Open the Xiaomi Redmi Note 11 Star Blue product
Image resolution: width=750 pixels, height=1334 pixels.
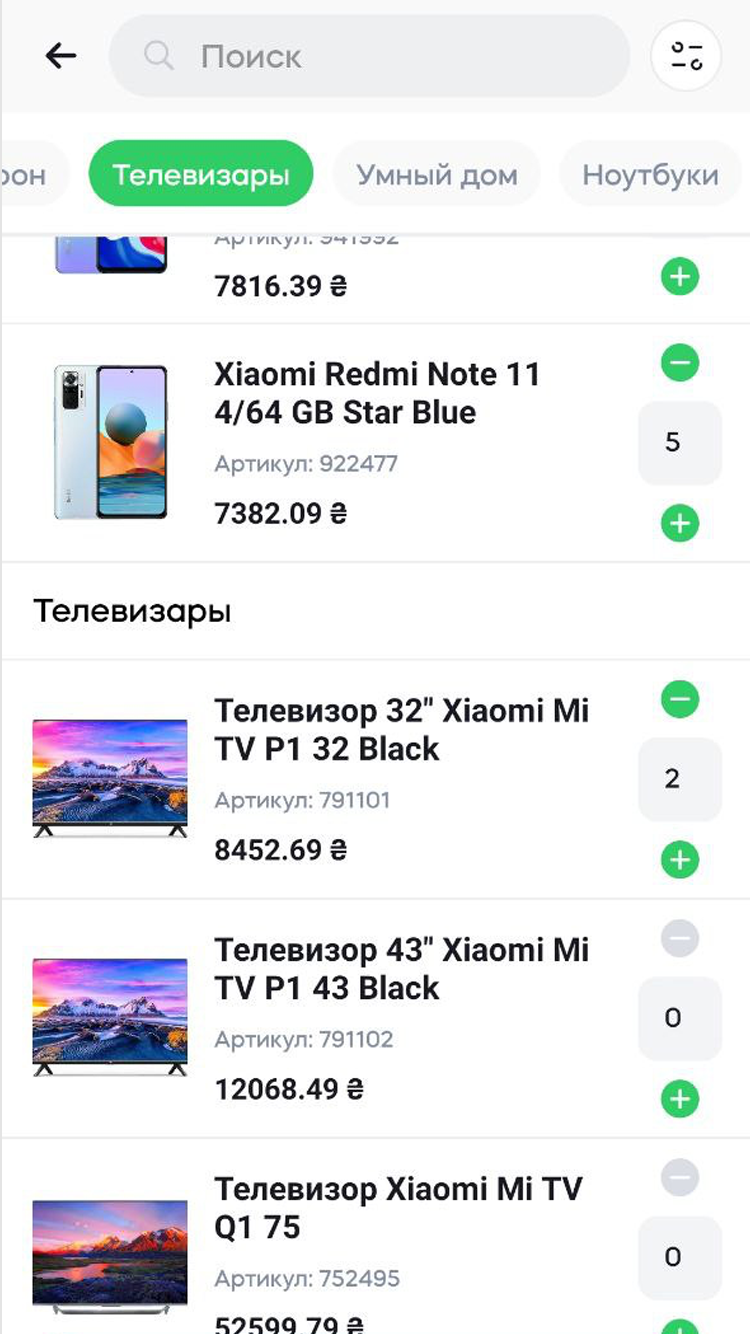click(376, 393)
